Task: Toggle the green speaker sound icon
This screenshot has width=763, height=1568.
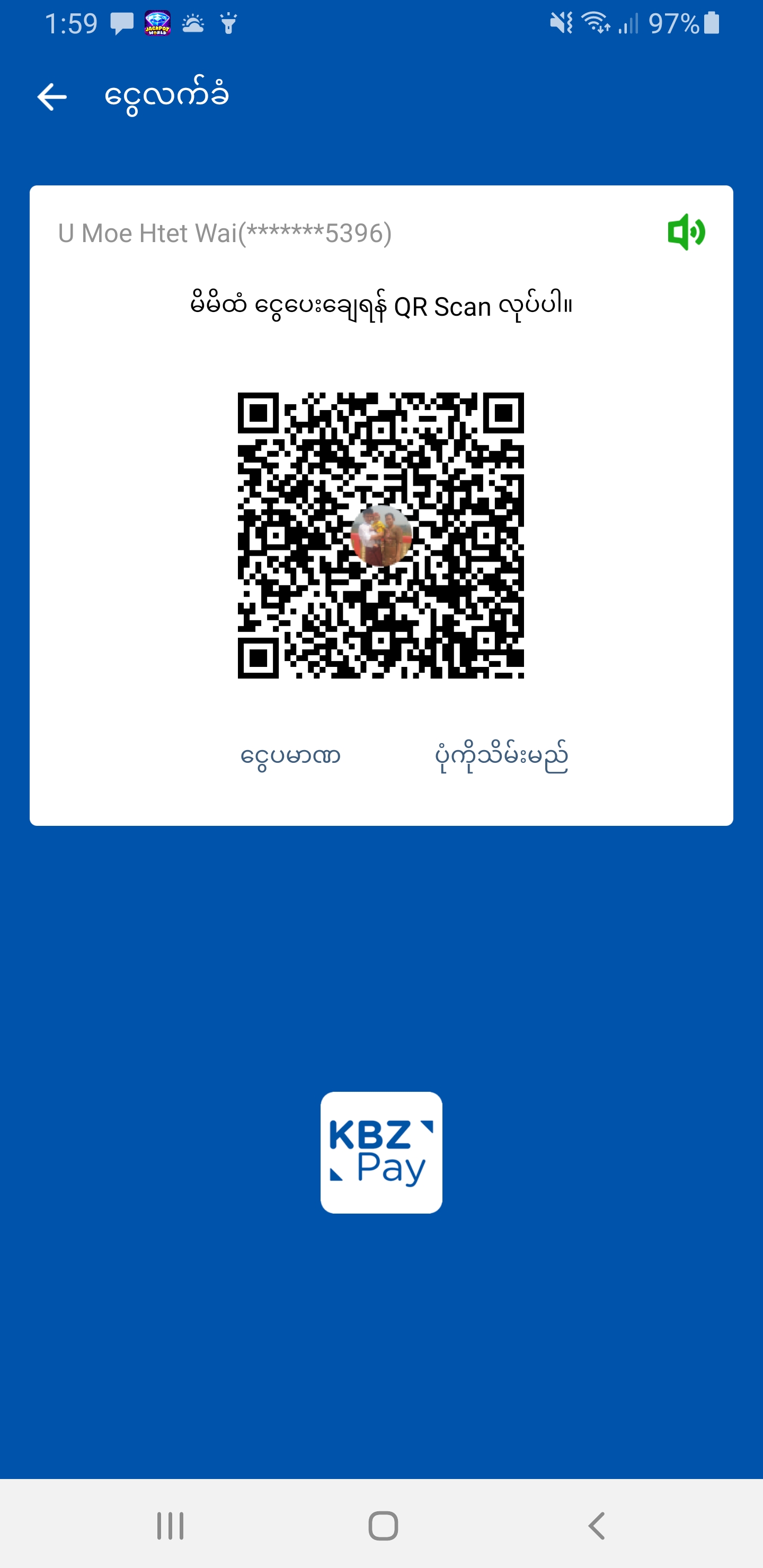Action: (x=686, y=232)
